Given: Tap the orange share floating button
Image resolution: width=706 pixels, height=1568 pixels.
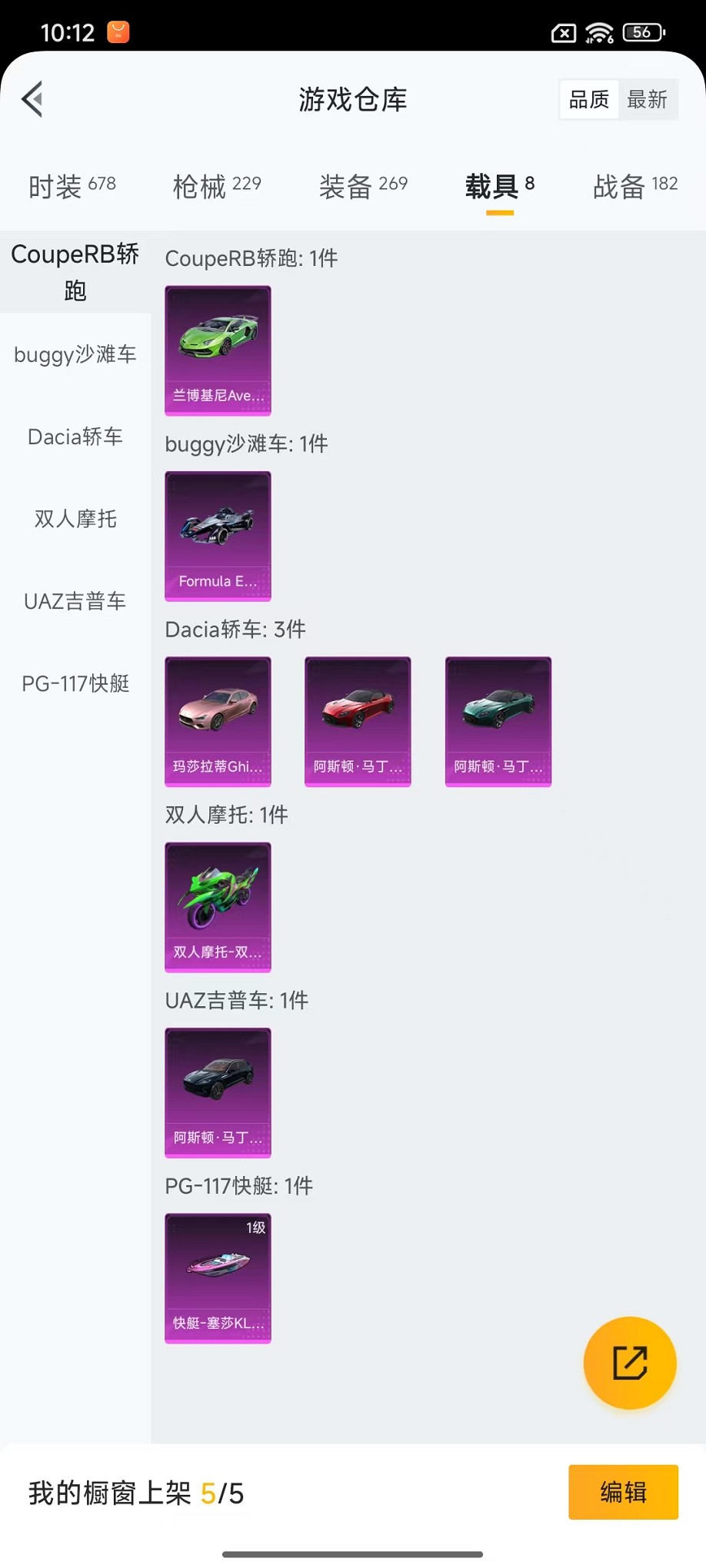Looking at the screenshot, I should (629, 1363).
